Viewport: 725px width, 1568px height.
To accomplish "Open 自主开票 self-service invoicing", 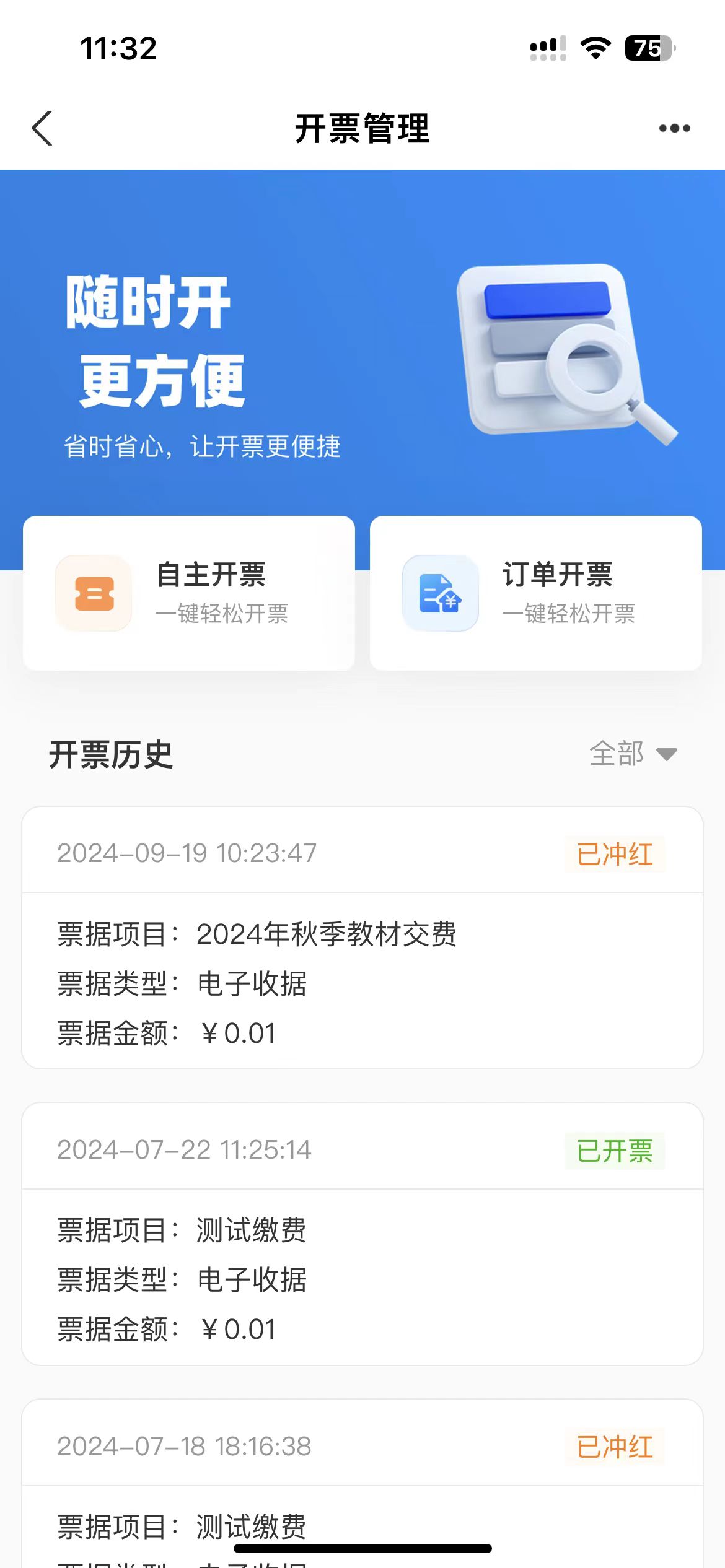I will pyautogui.click(x=189, y=593).
